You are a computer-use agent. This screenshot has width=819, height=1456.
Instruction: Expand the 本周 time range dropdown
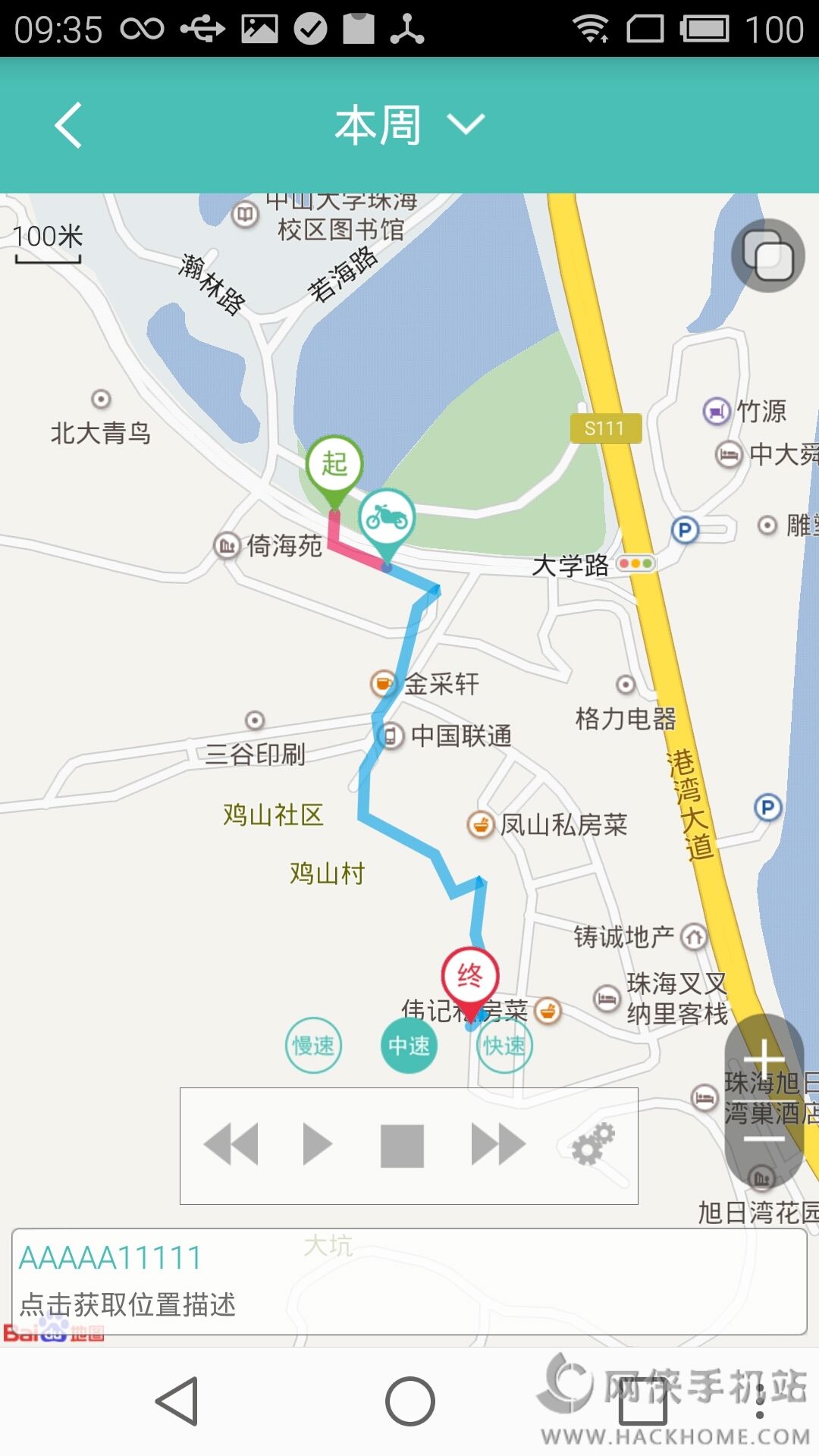(x=409, y=125)
